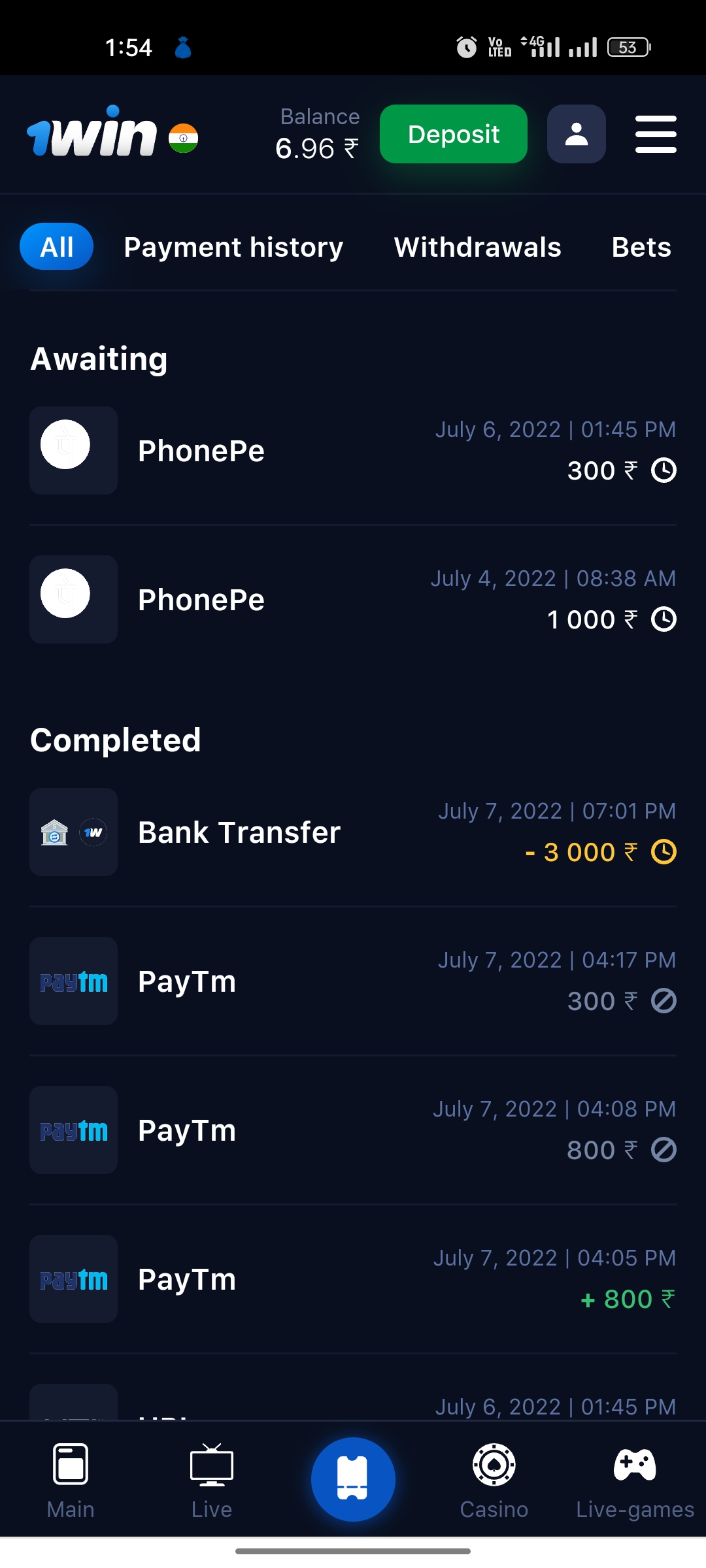
Task: Open the awaiting PhonePe 300 ₹ transaction
Action: (x=353, y=451)
